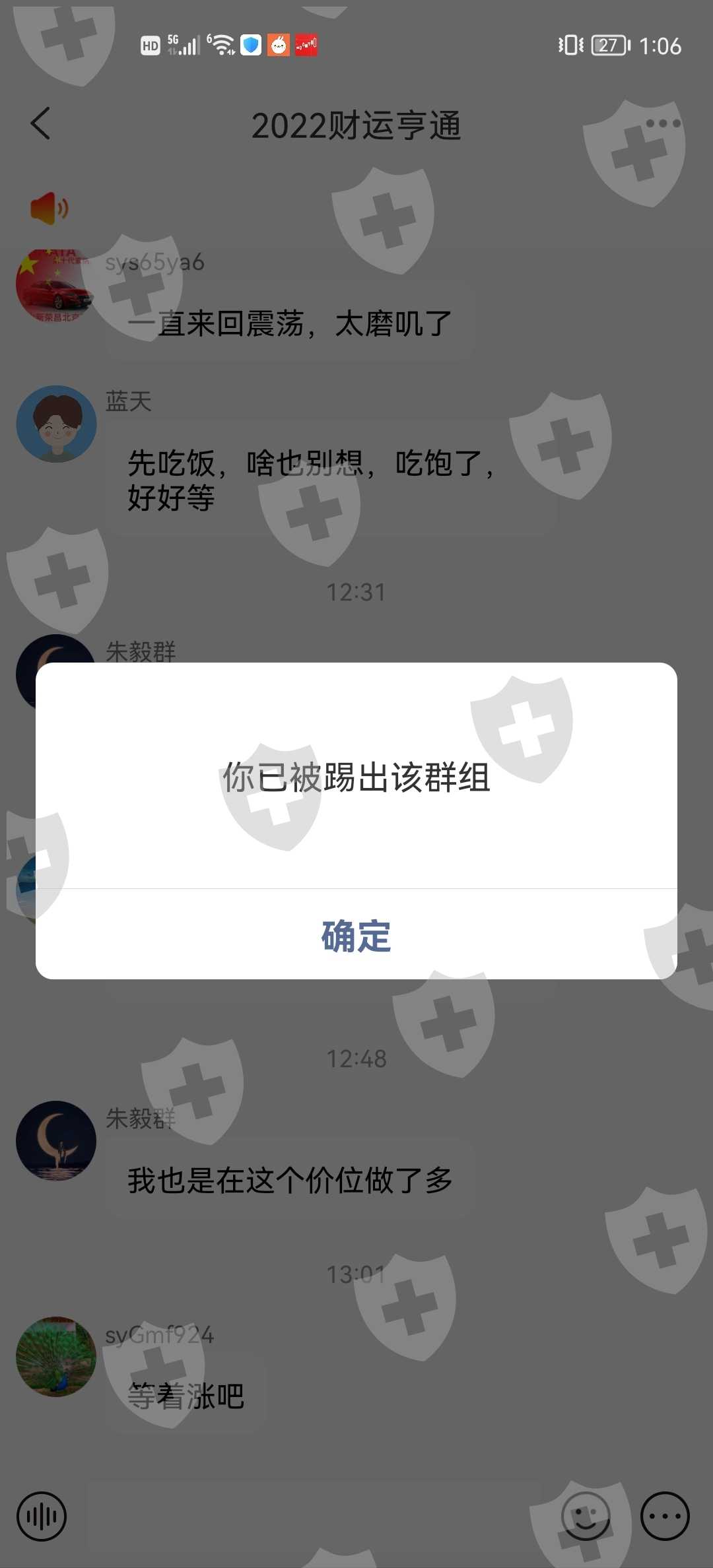
Task: Open the emoji picker
Action: [x=586, y=1517]
